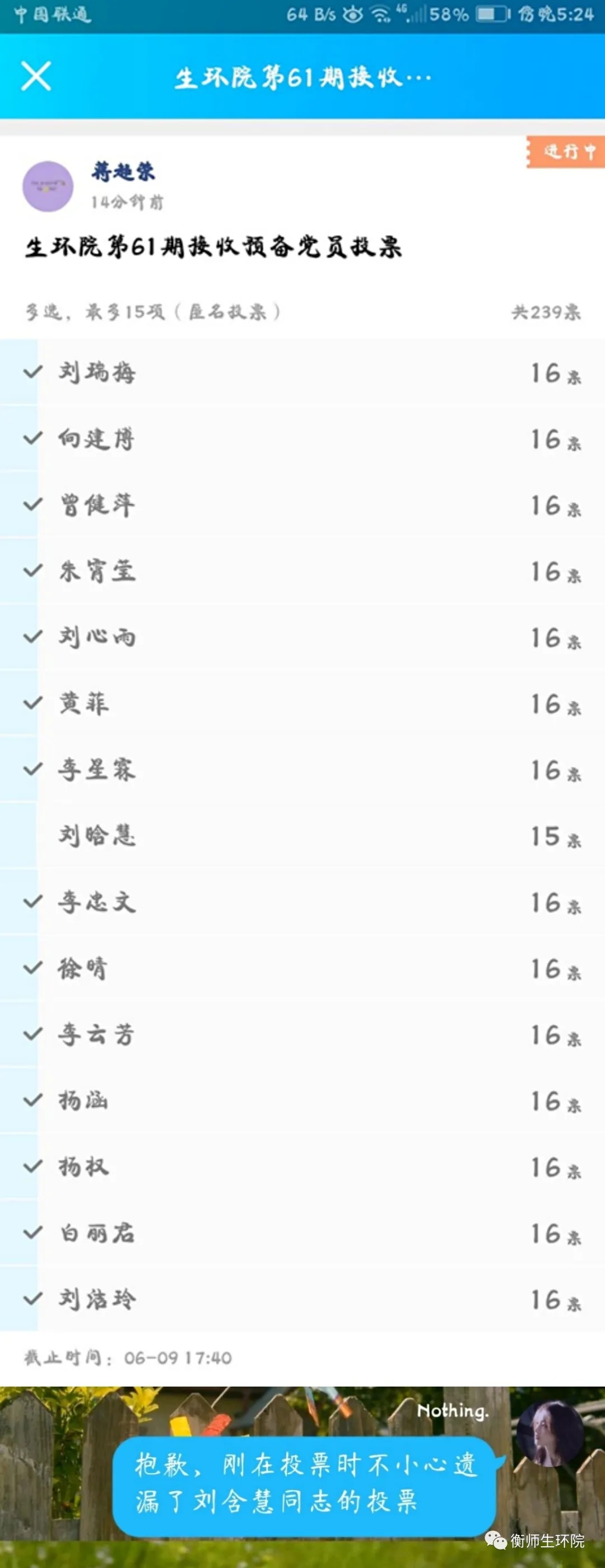The image size is (605, 1568).
Task: Close the vote page
Action: tap(36, 77)
